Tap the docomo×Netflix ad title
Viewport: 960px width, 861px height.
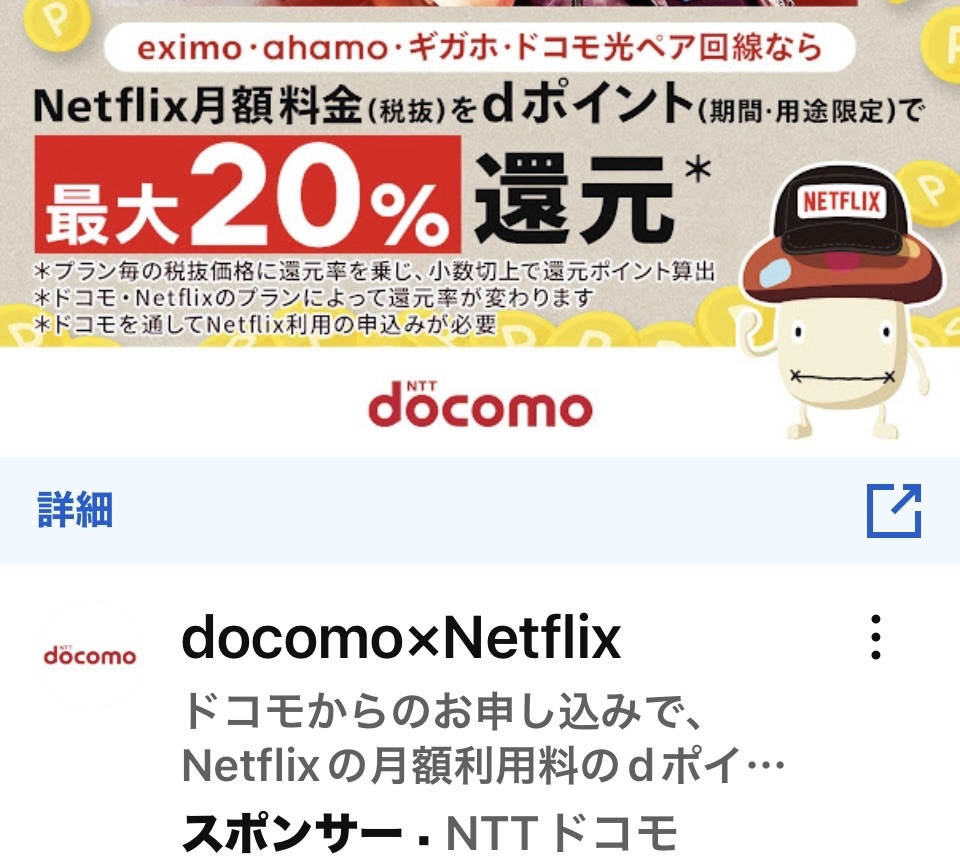coord(401,639)
